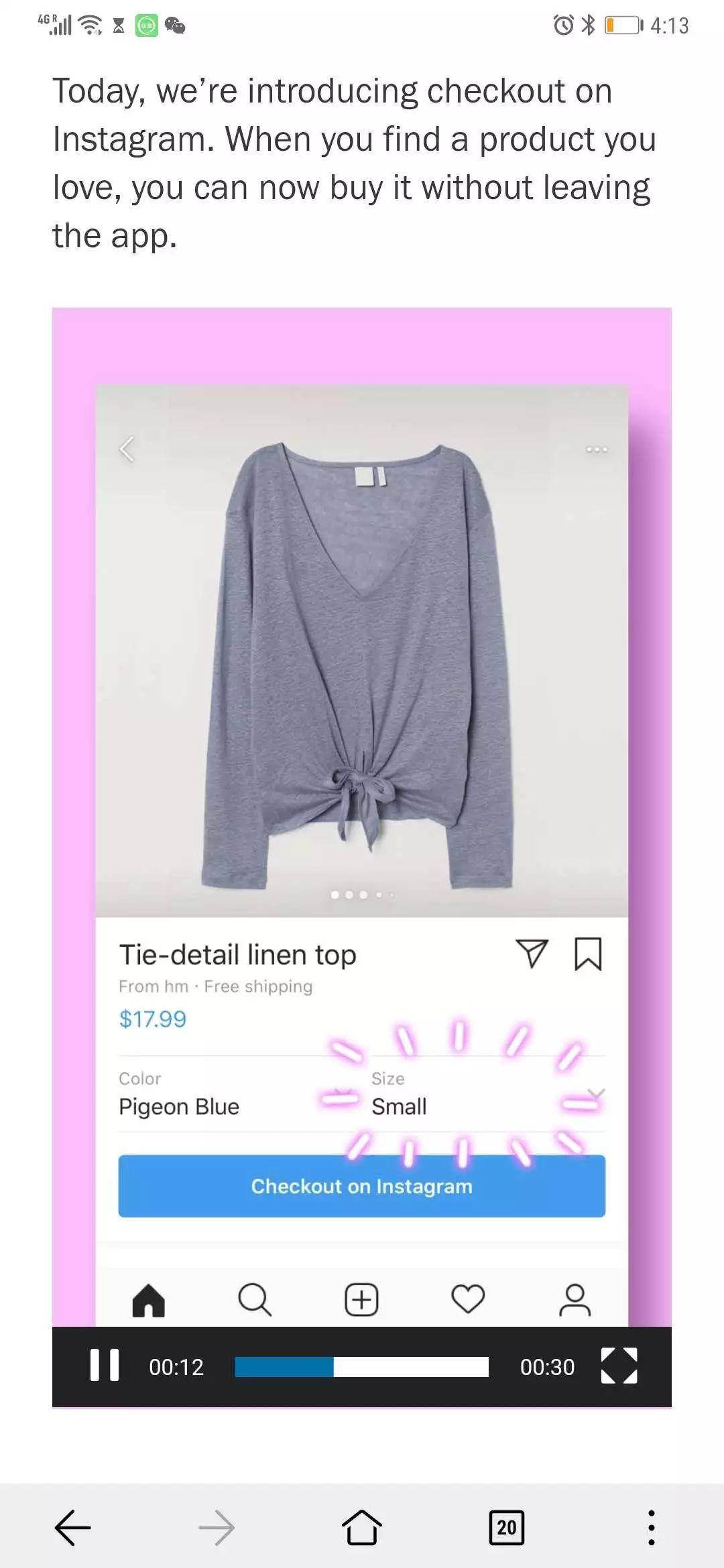Enter fullscreen video mode
The image size is (724, 1568).
[x=619, y=1366]
